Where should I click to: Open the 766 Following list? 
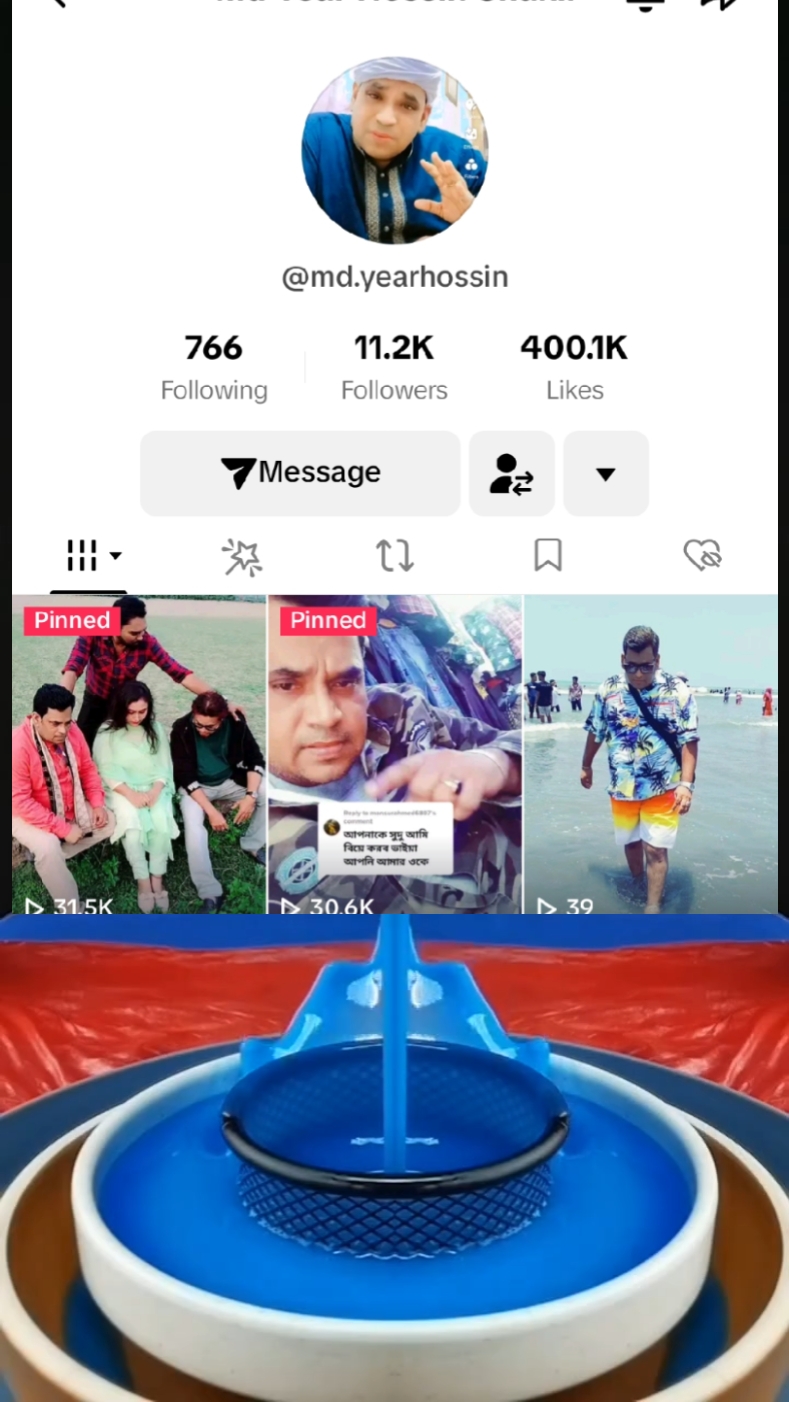tap(214, 368)
